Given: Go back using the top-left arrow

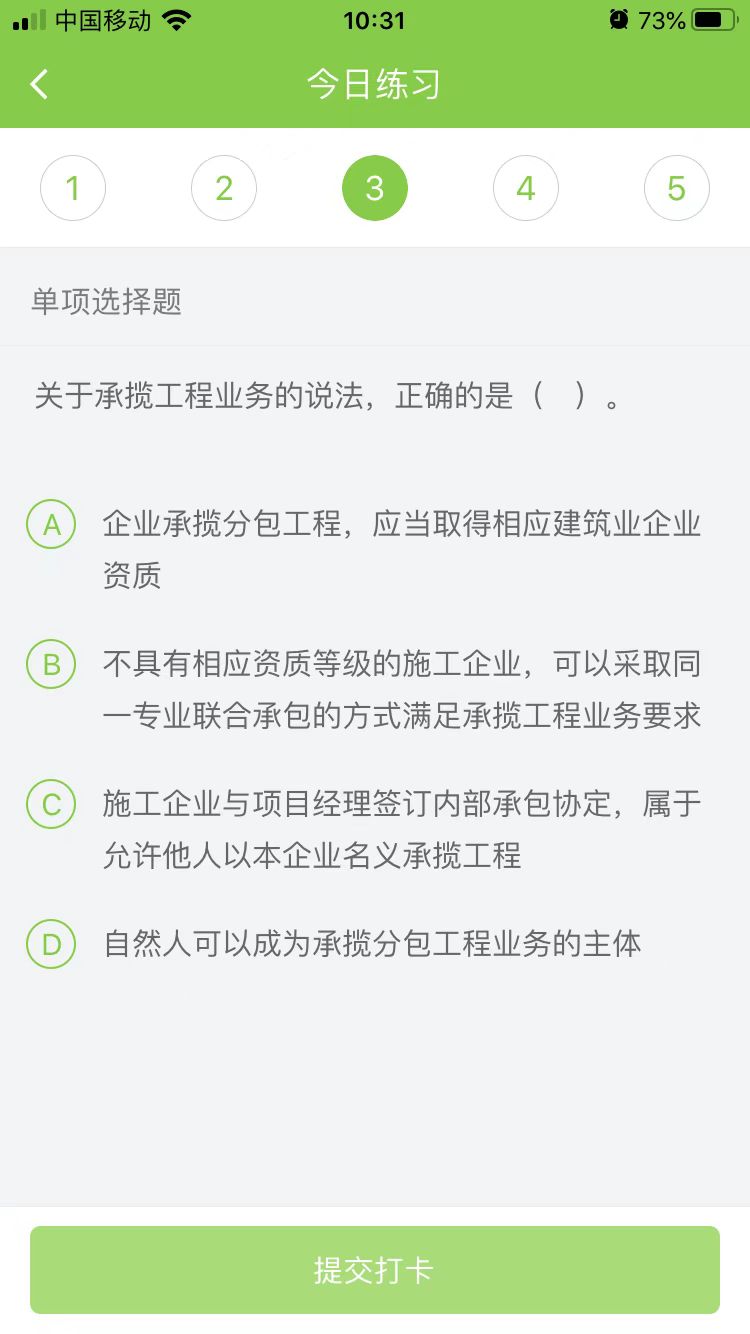Looking at the screenshot, I should click(x=40, y=84).
